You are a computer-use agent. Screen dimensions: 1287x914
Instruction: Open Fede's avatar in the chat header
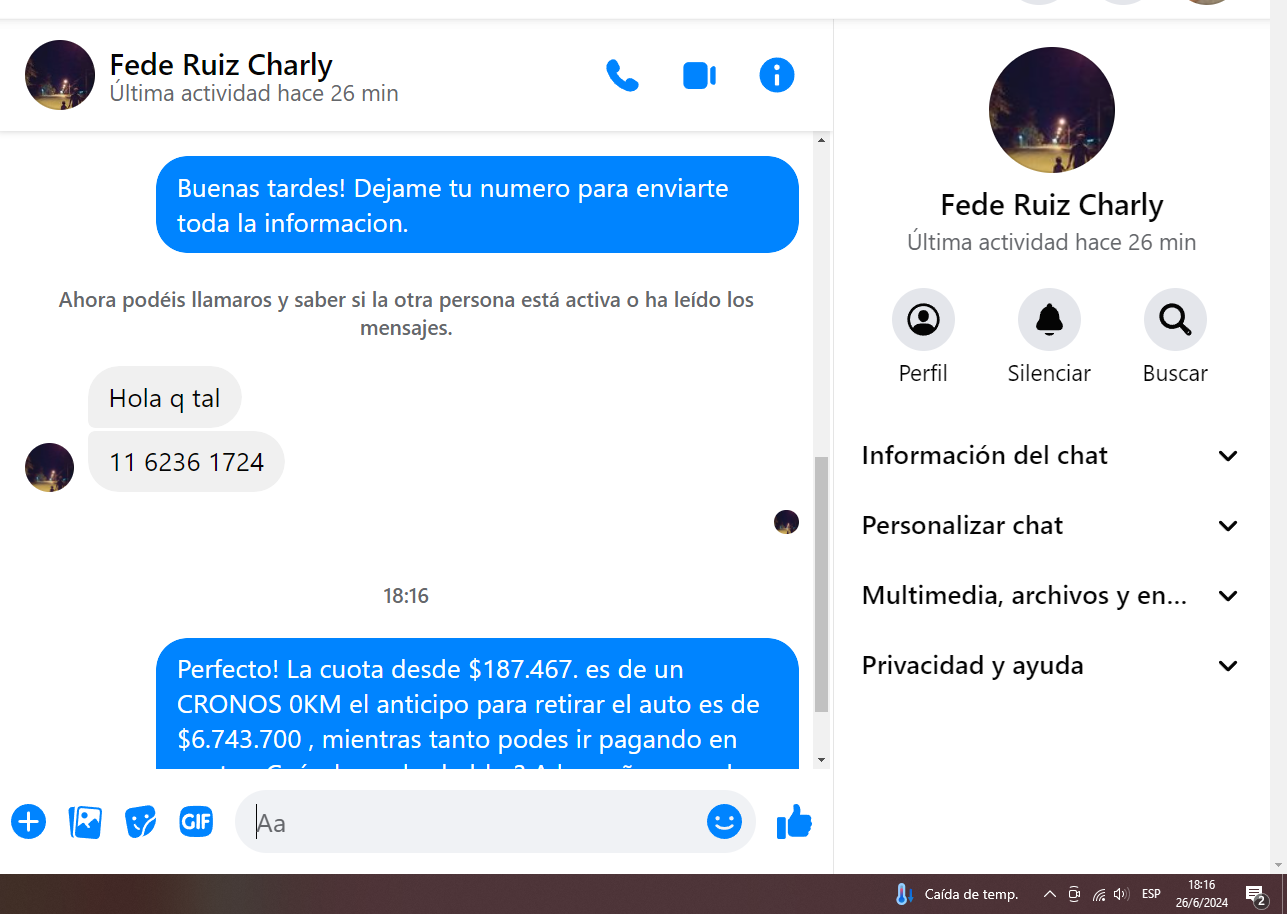60,76
